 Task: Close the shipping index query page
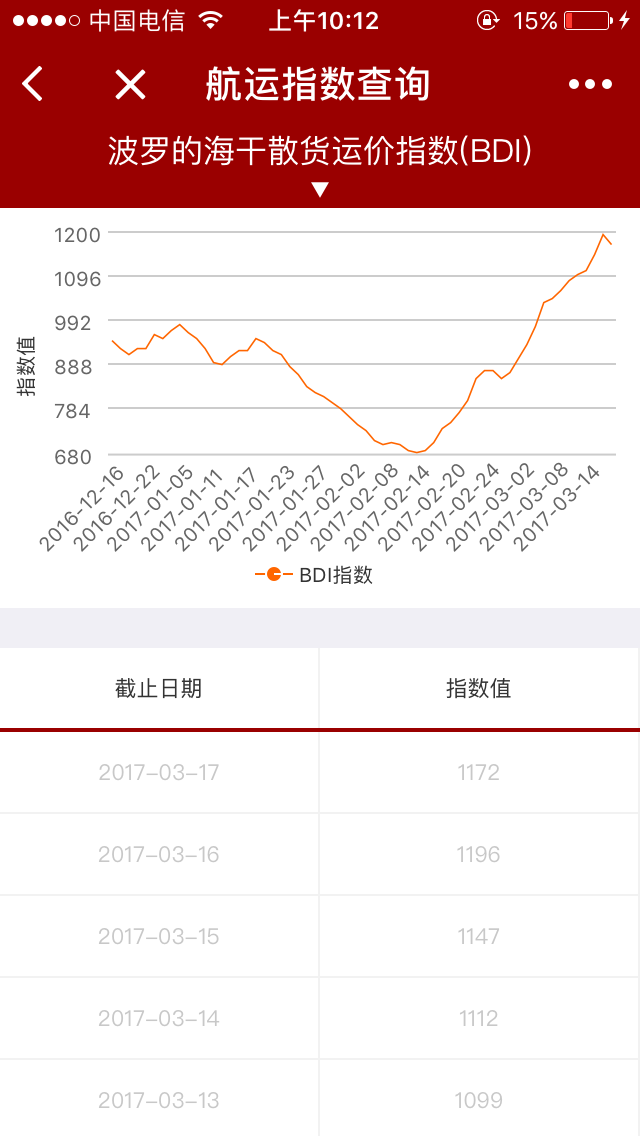tap(130, 85)
